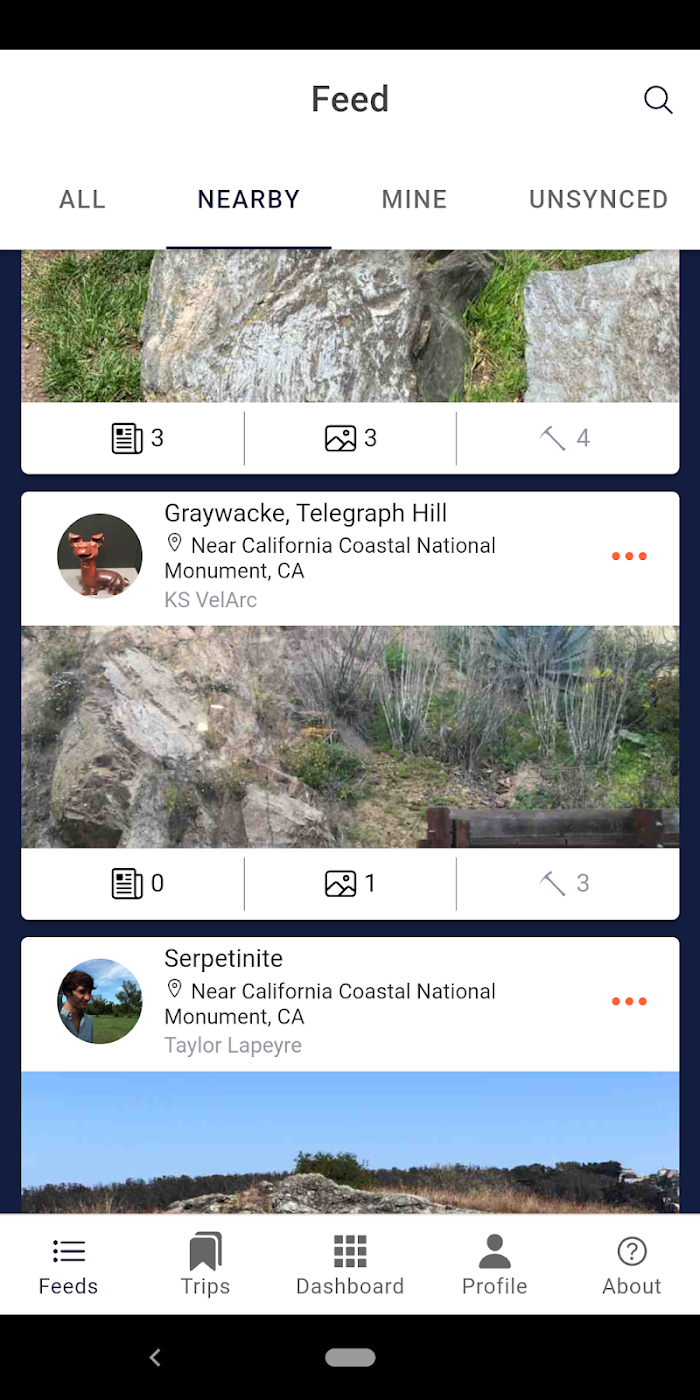
Task: View notes count on Graywacke, Telegraph Hill card
Action: point(137,884)
